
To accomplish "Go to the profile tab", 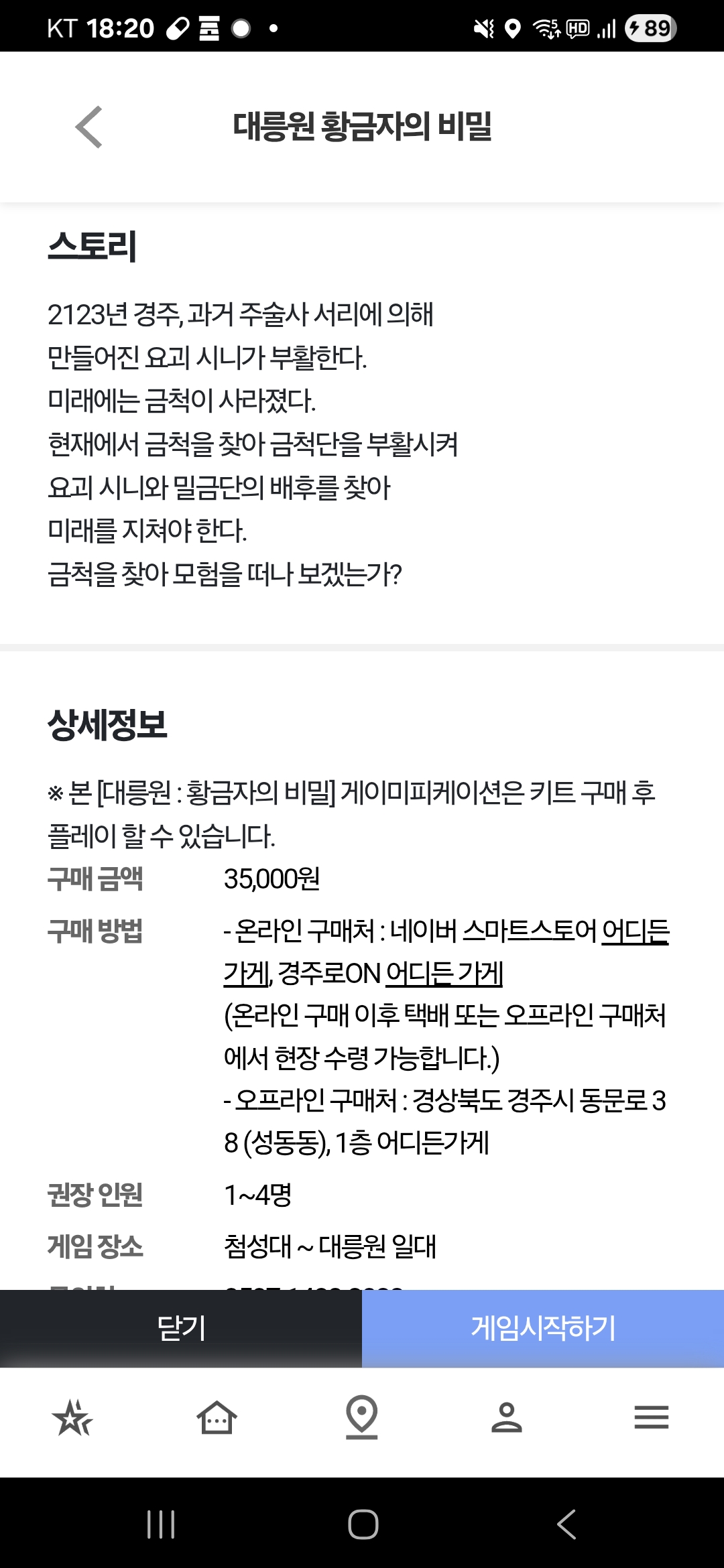I will coord(507,1417).
